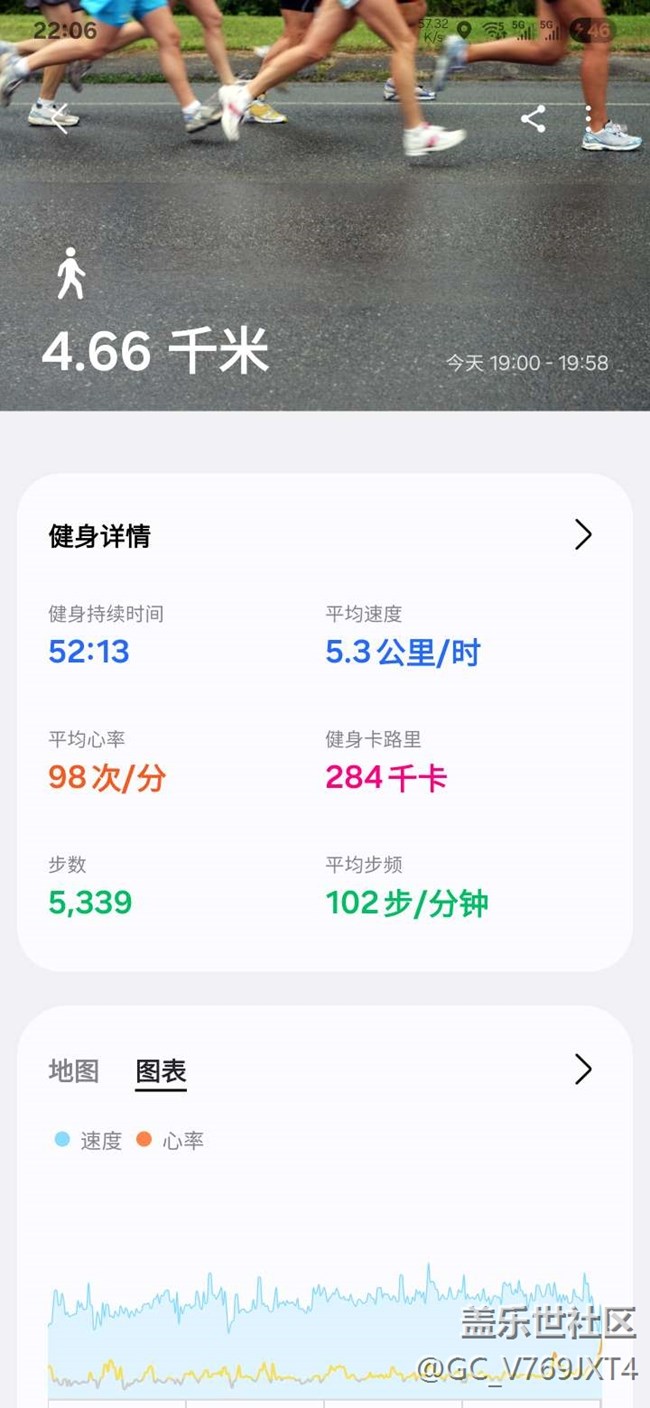Screen dimensions: 650x1408
Task: Open the 健身详情 details chevron
Action: coord(583,535)
